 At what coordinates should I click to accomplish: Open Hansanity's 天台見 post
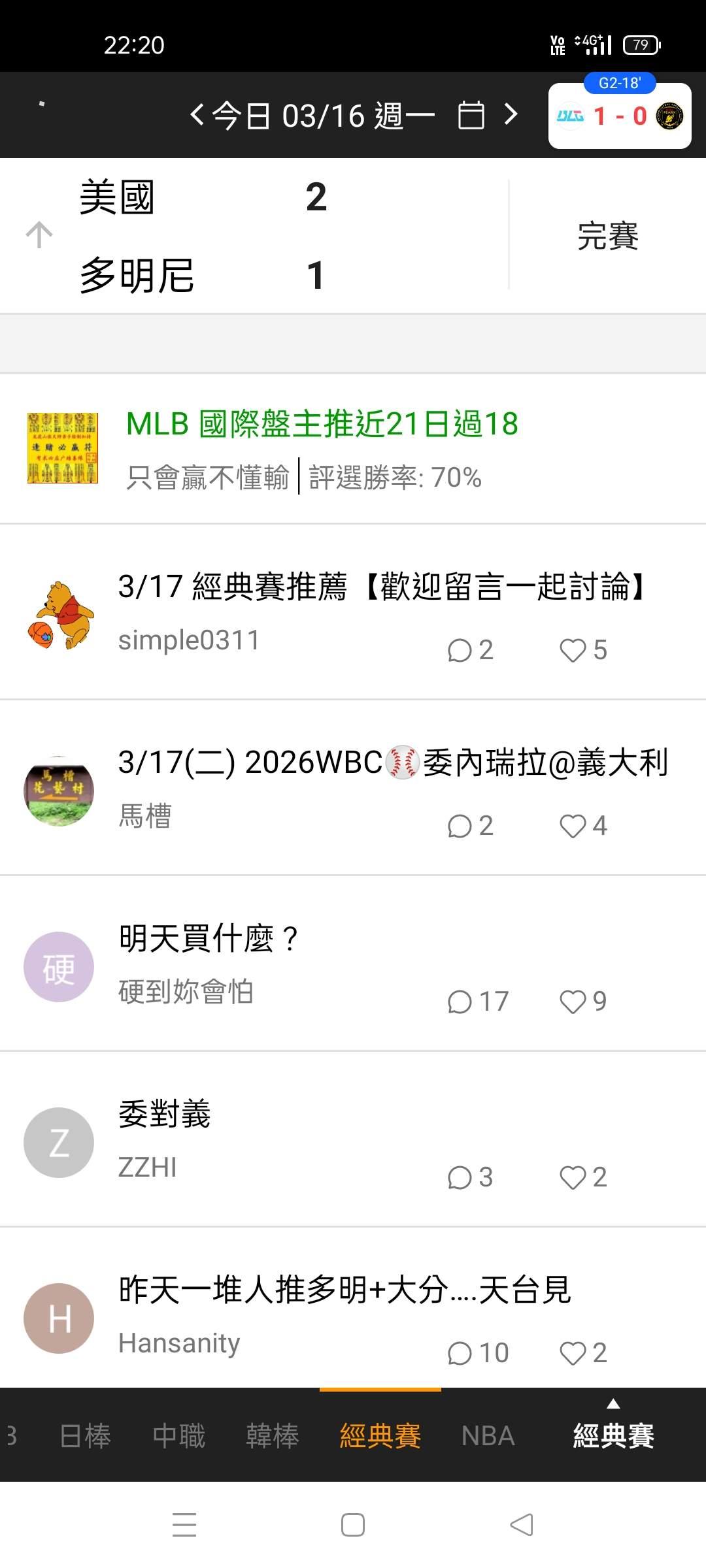tap(345, 1290)
